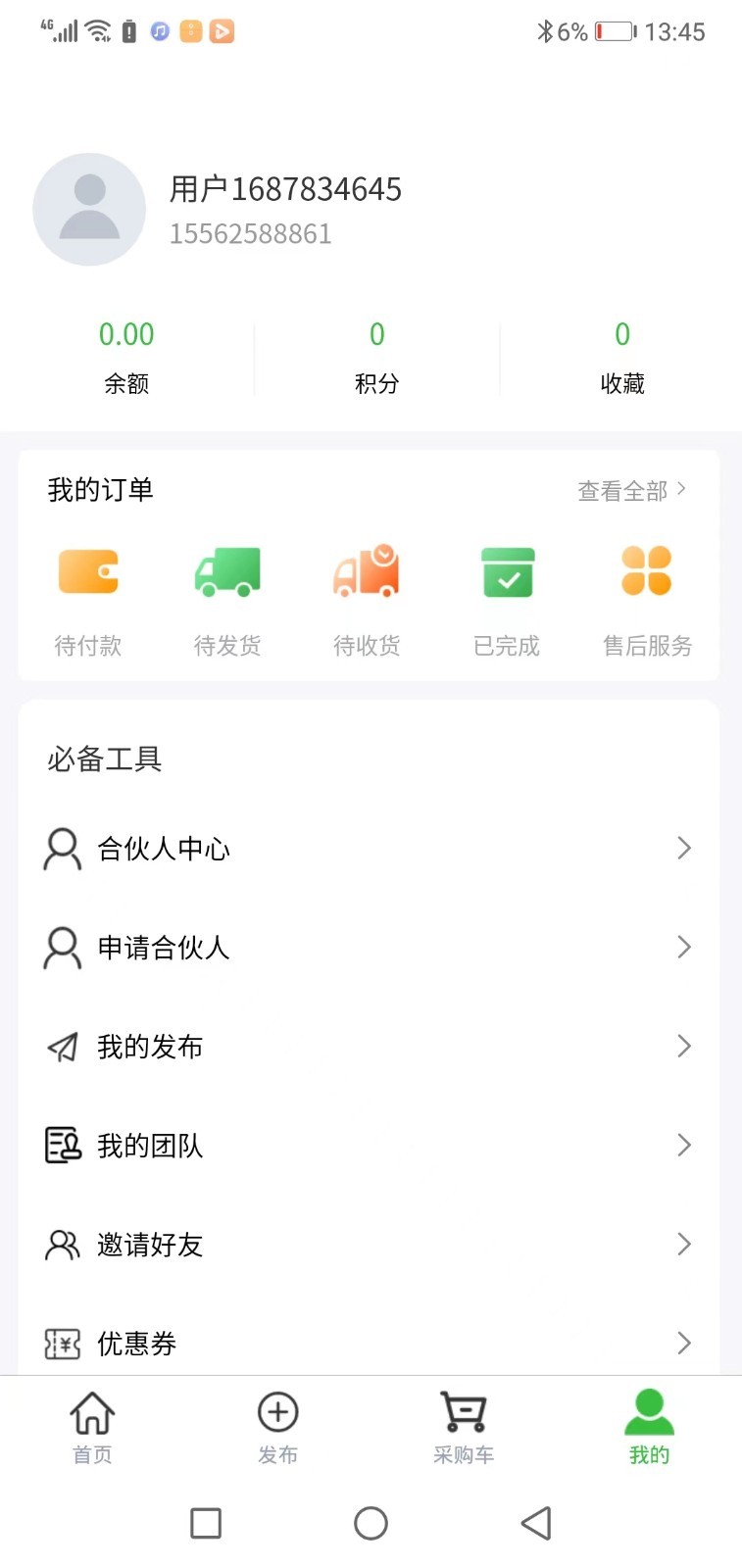Expand 合伙人中心 with its chevron
Screen dimensions: 742x1568
684,849
